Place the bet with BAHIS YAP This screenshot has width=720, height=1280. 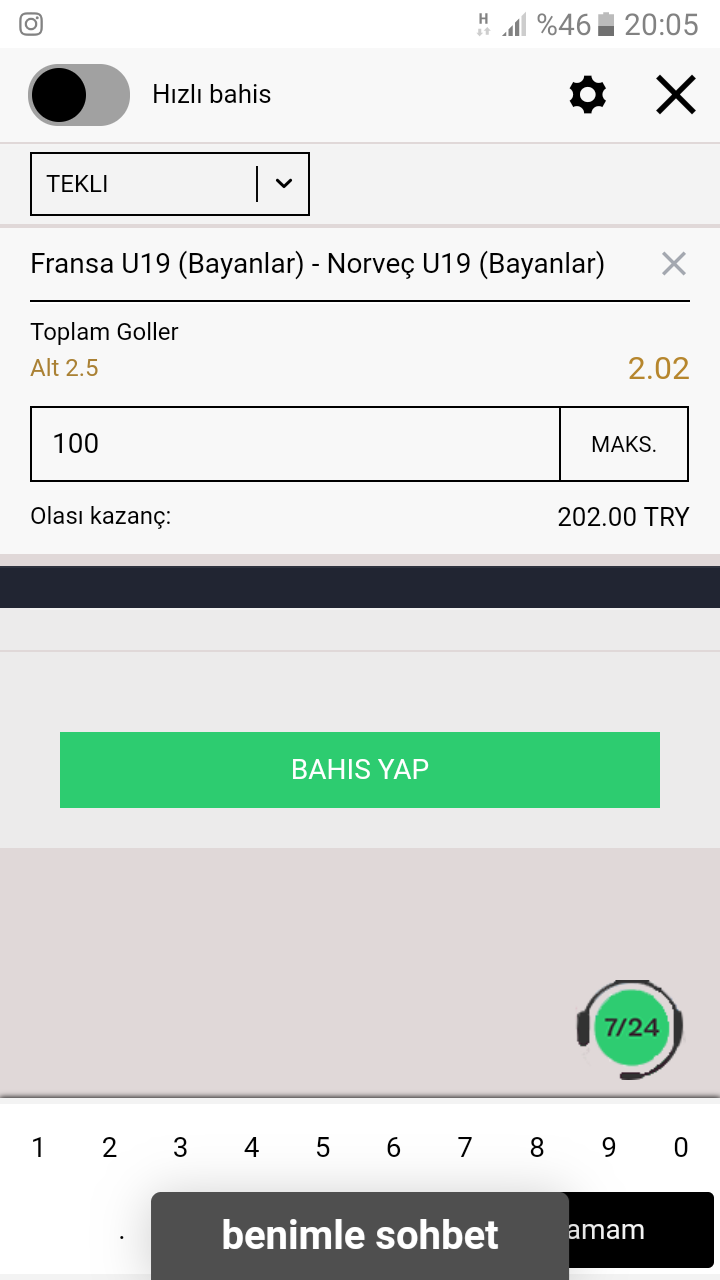tap(360, 769)
